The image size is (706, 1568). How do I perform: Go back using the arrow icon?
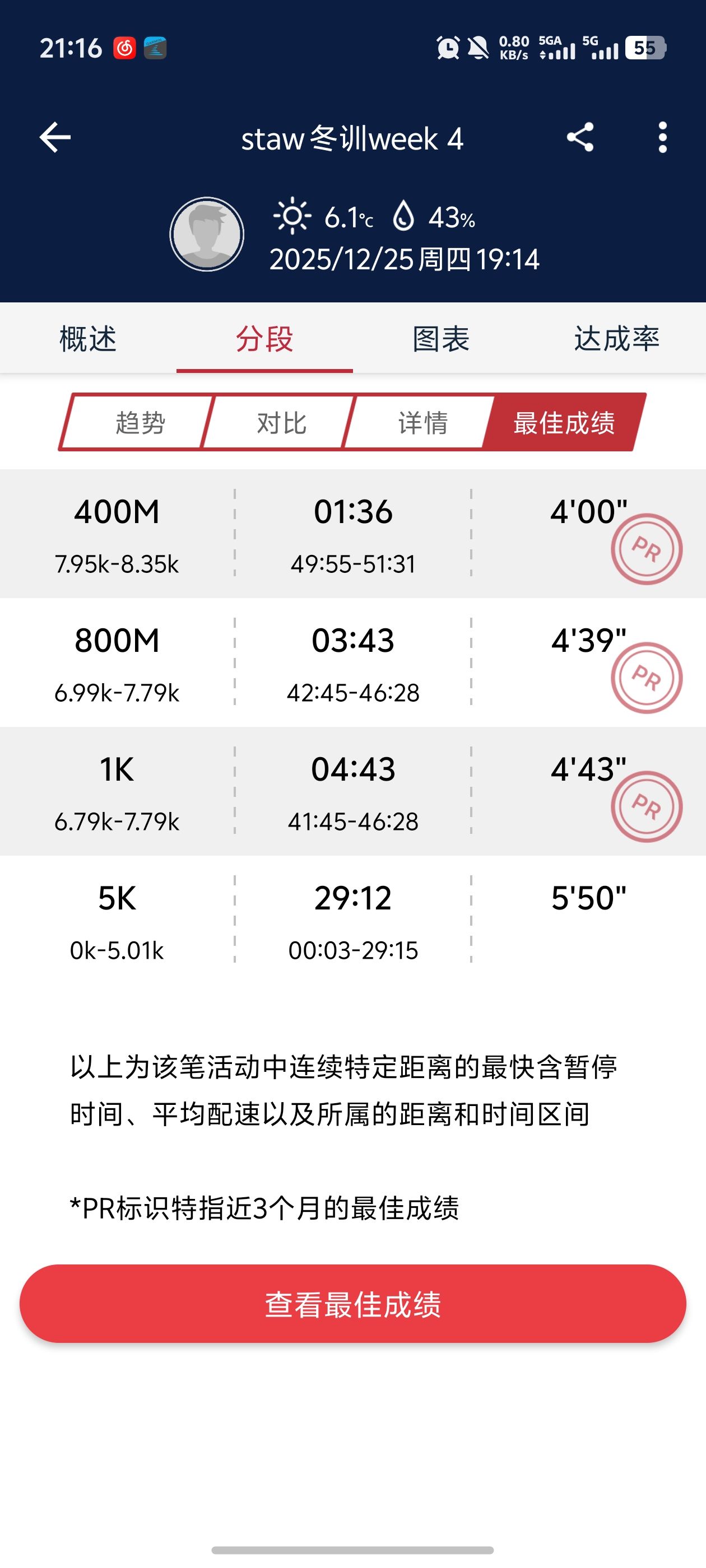click(55, 138)
